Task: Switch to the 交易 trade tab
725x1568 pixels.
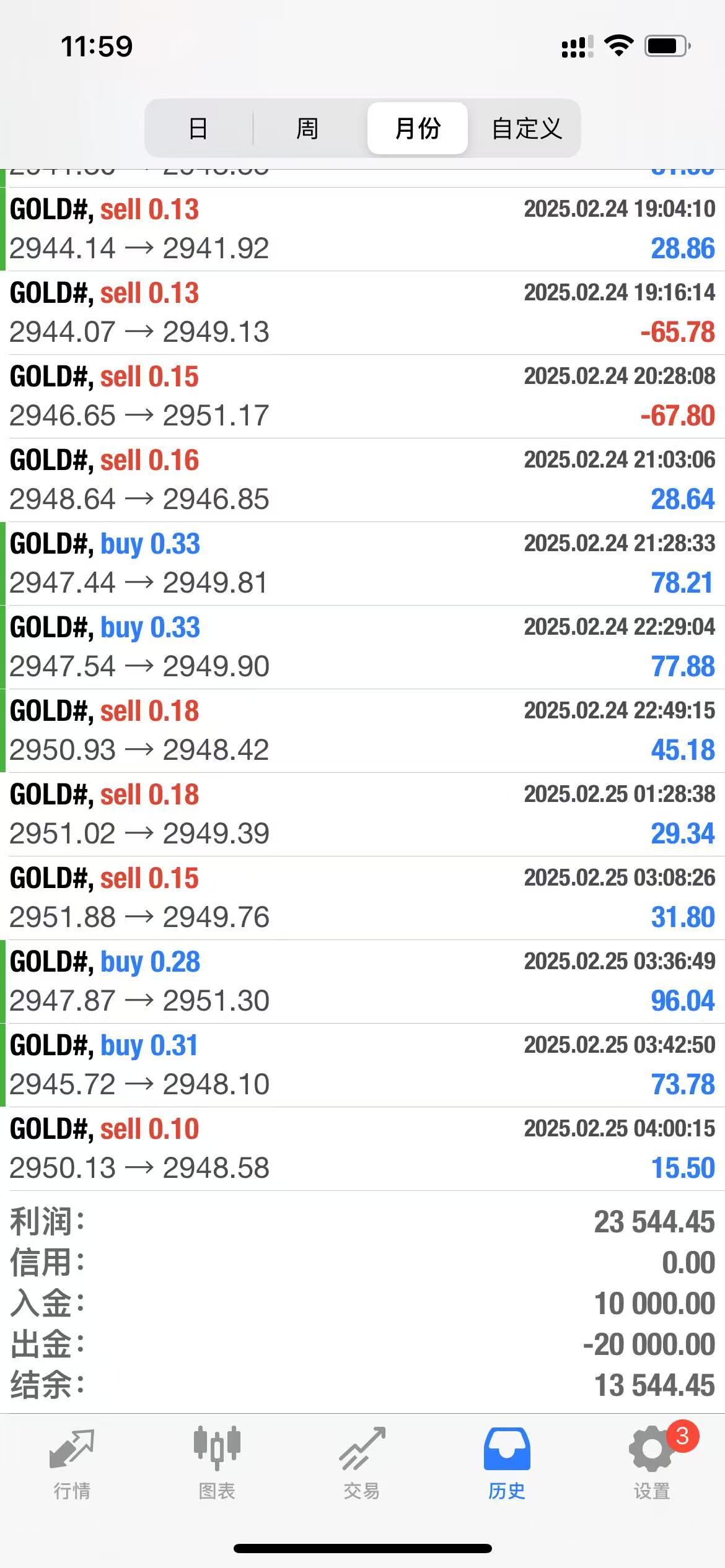Action: pyautogui.click(x=362, y=1464)
